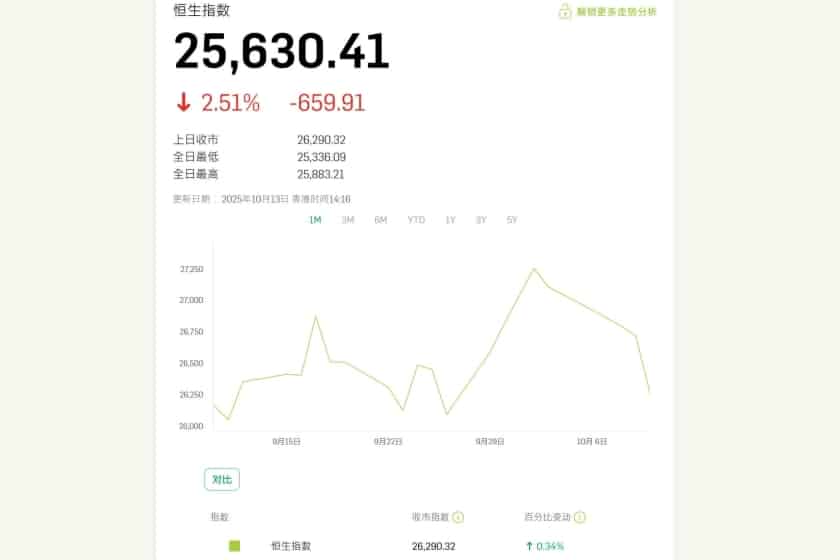The width and height of the screenshot is (840, 560).
Task: Open info icon beside 百分比变动
Action: (x=579, y=517)
